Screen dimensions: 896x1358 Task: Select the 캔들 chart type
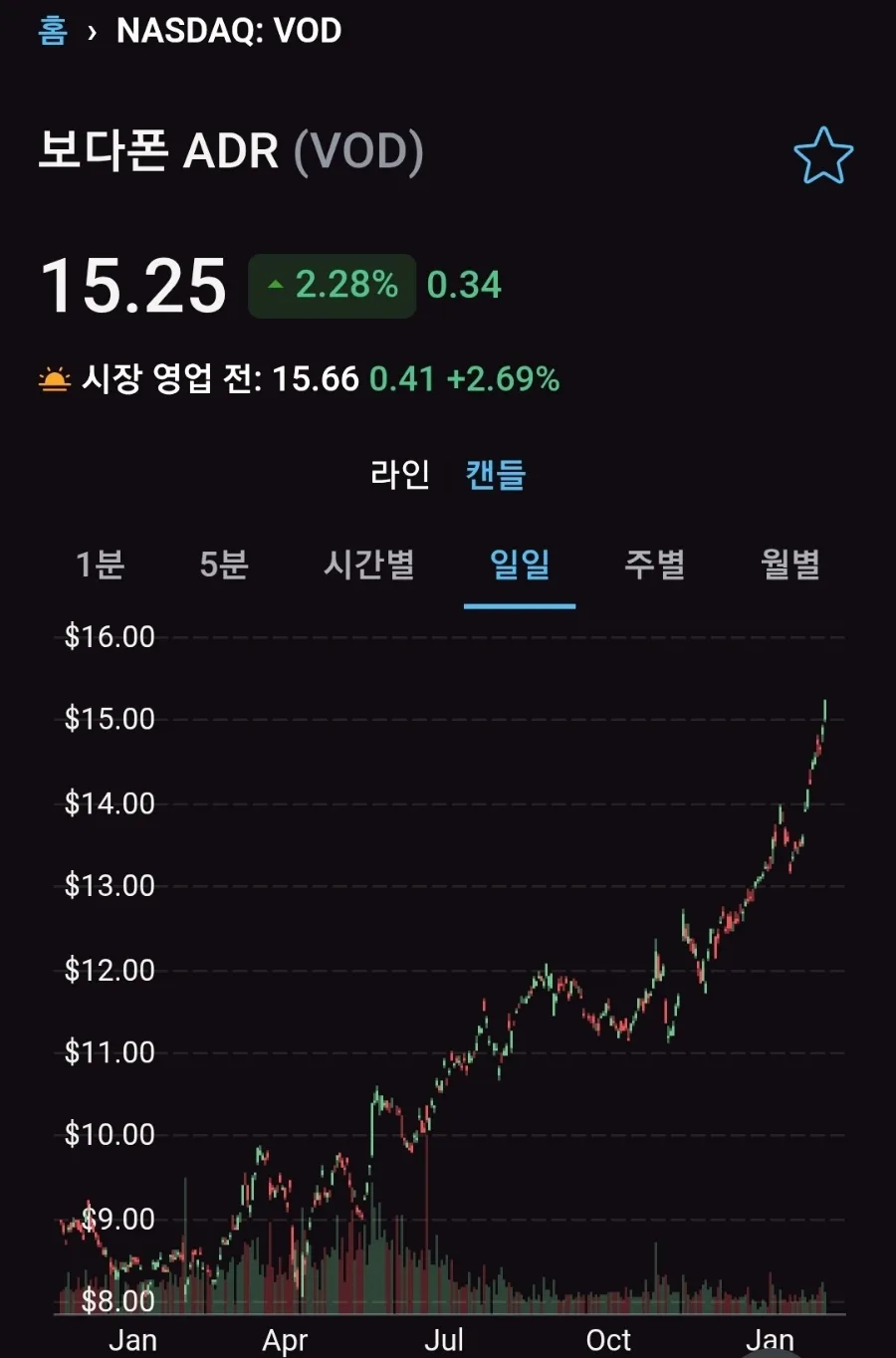495,474
